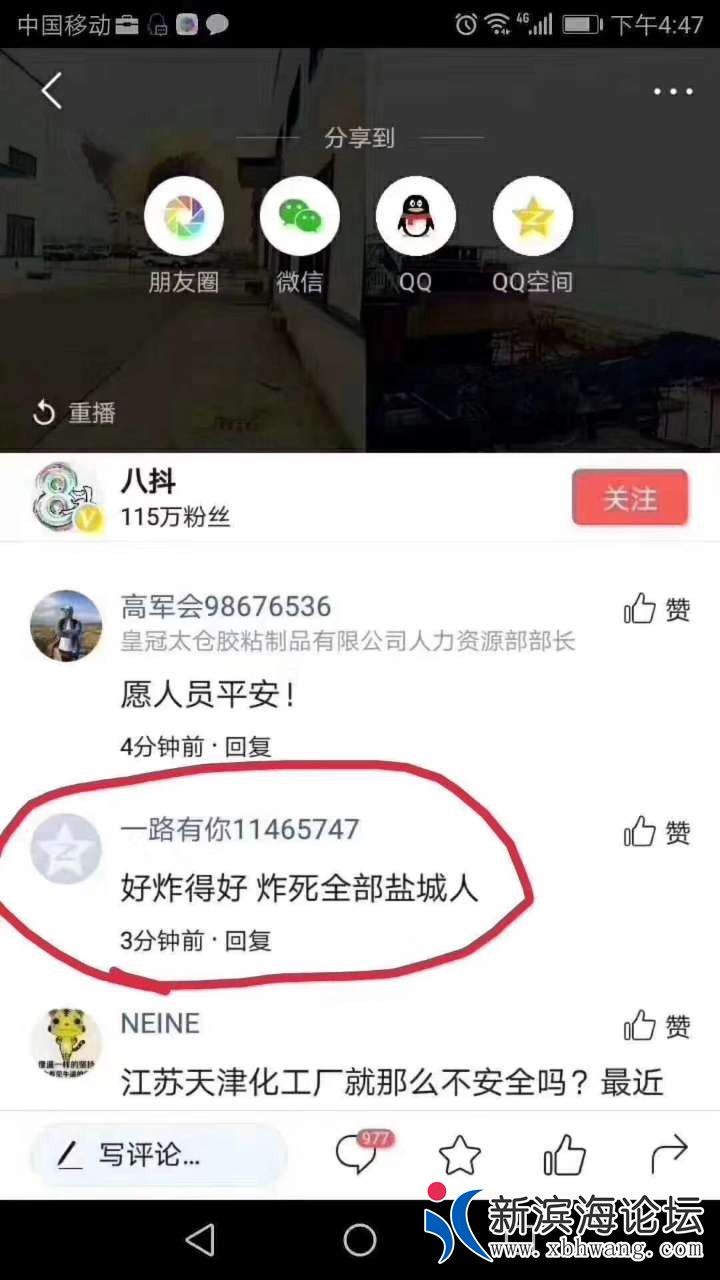Share video to QQ空间
The height and width of the screenshot is (1280, 720).
[x=532, y=216]
